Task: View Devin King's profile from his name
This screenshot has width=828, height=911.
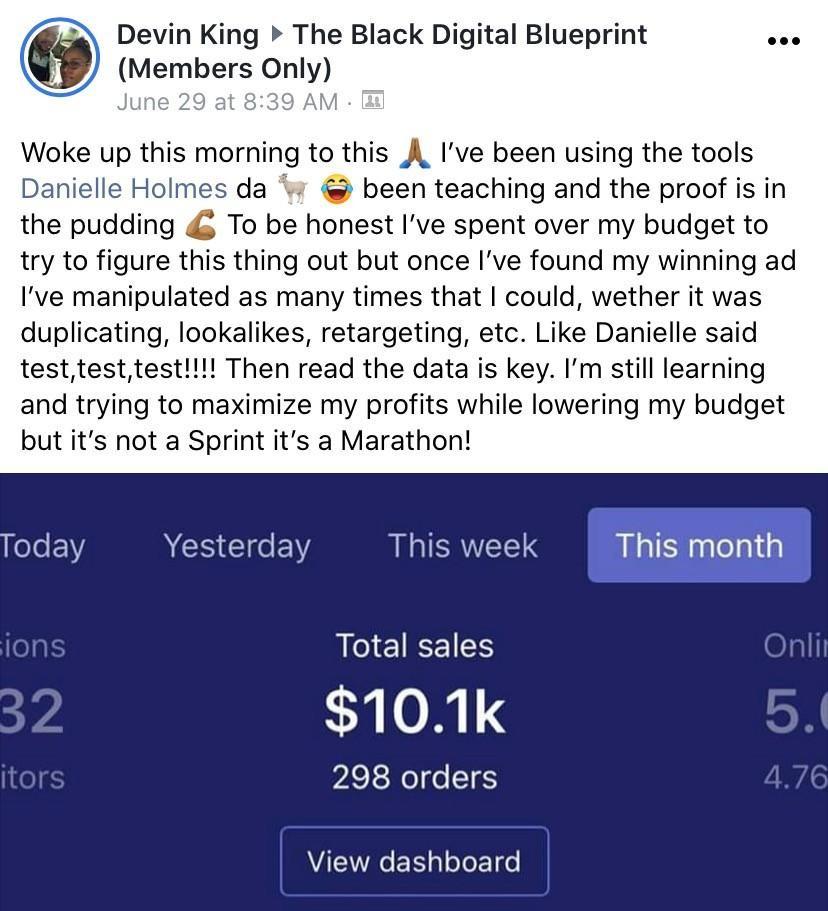Action: coord(188,35)
